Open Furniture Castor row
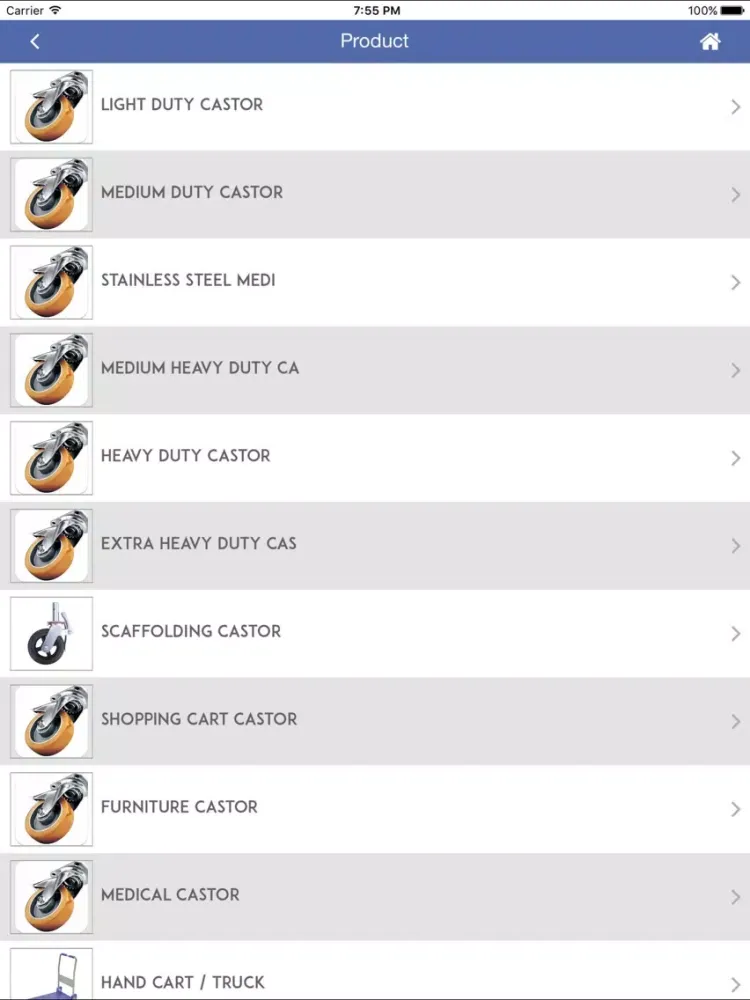 point(375,808)
